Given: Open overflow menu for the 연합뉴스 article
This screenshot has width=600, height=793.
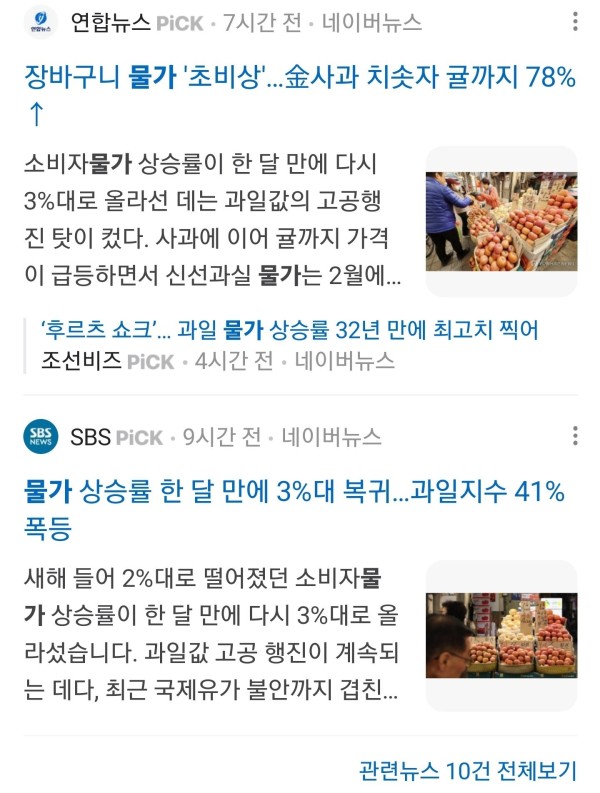Looking at the screenshot, I should tap(575, 22).
